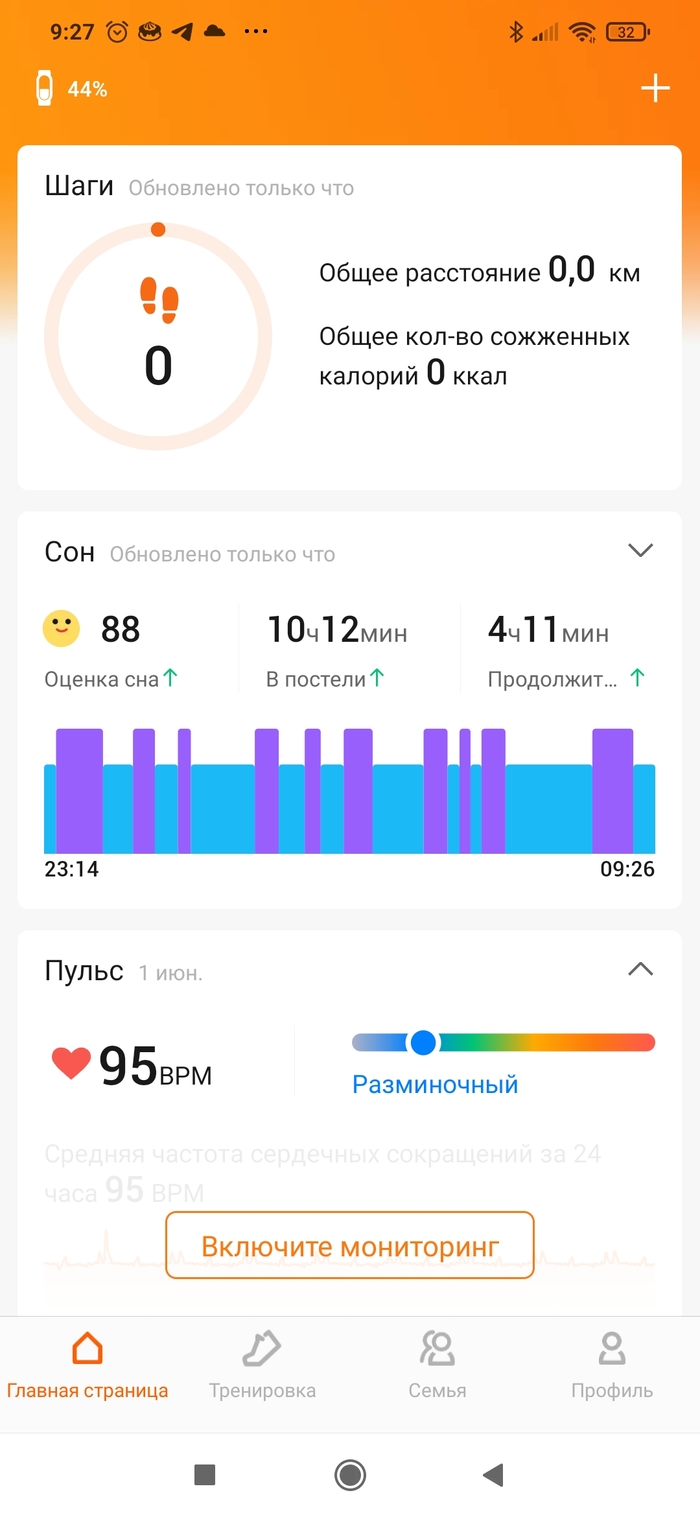
Task: Return to the system home screen
Action: [x=350, y=1474]
